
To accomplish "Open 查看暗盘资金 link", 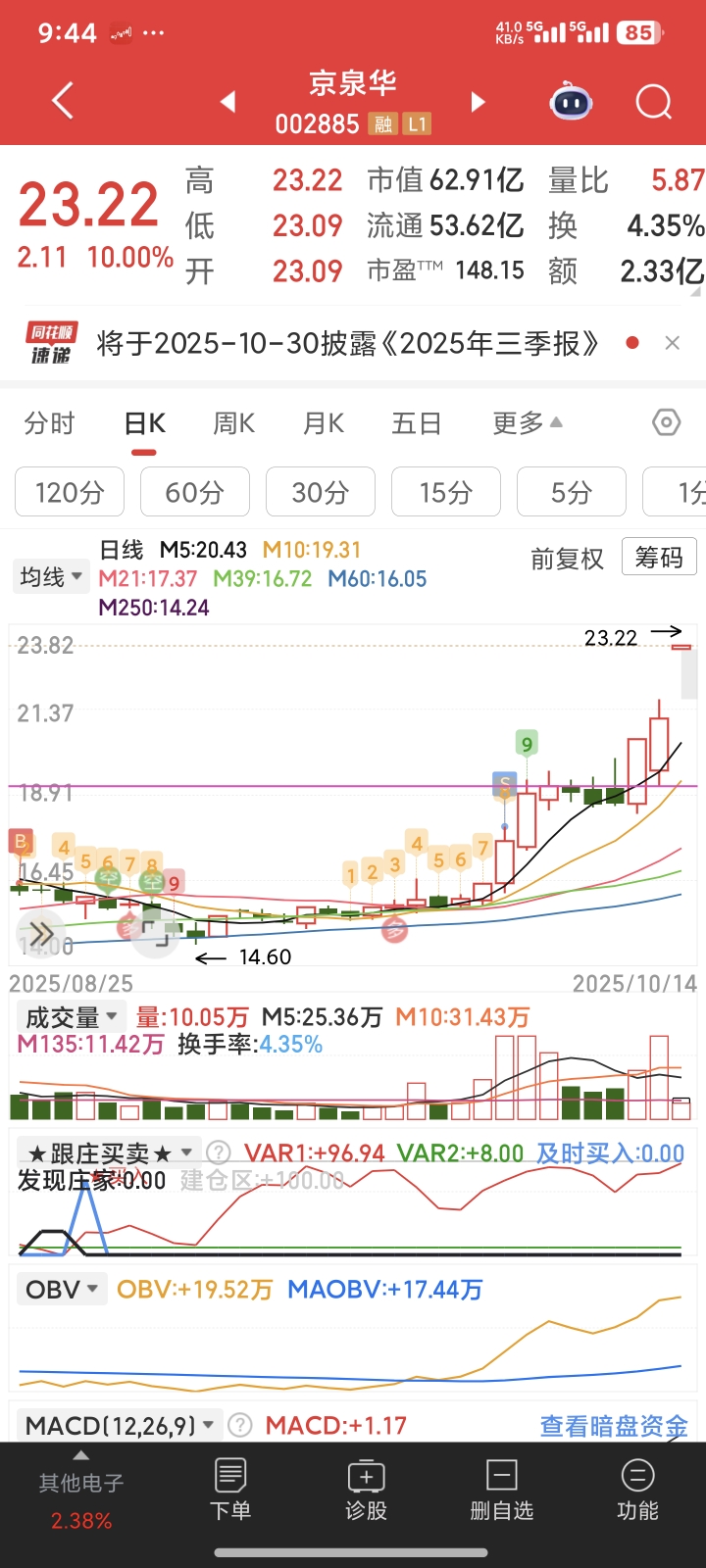I will (x=614, y=1426).
